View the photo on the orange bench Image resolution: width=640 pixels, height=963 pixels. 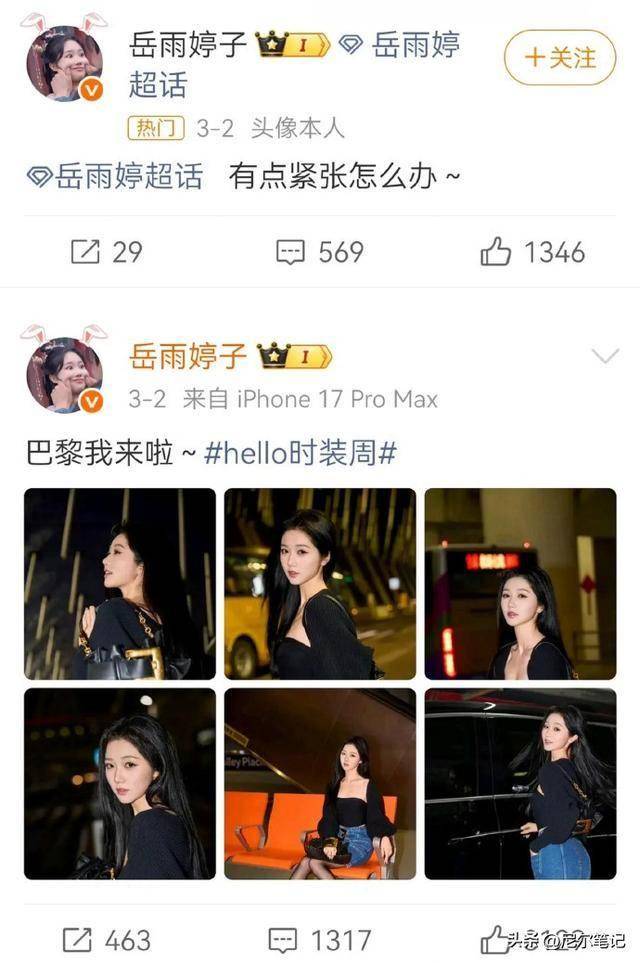coord(320,783)
